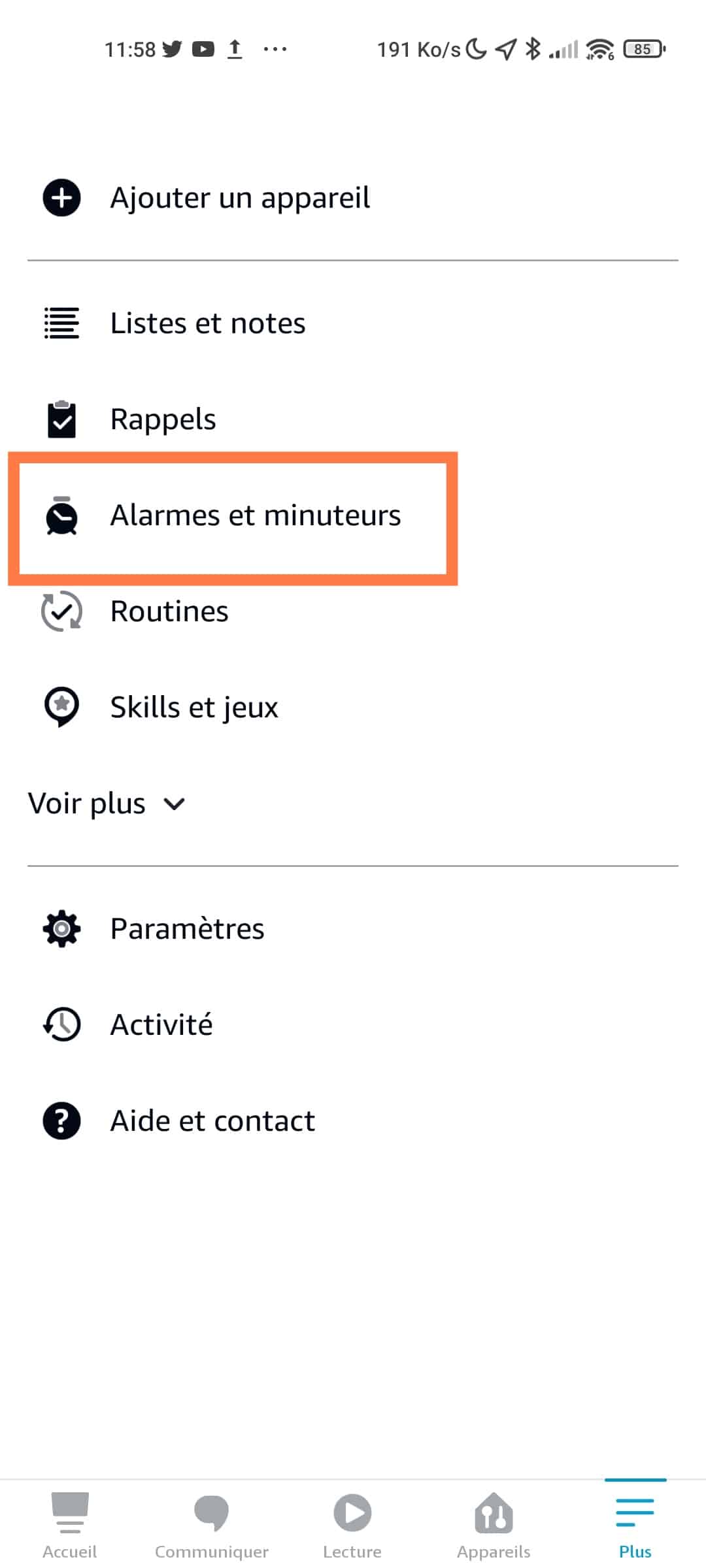Select Alarmes et minuteurs
The image size is (706, 1568).
(x=353, y=515)
